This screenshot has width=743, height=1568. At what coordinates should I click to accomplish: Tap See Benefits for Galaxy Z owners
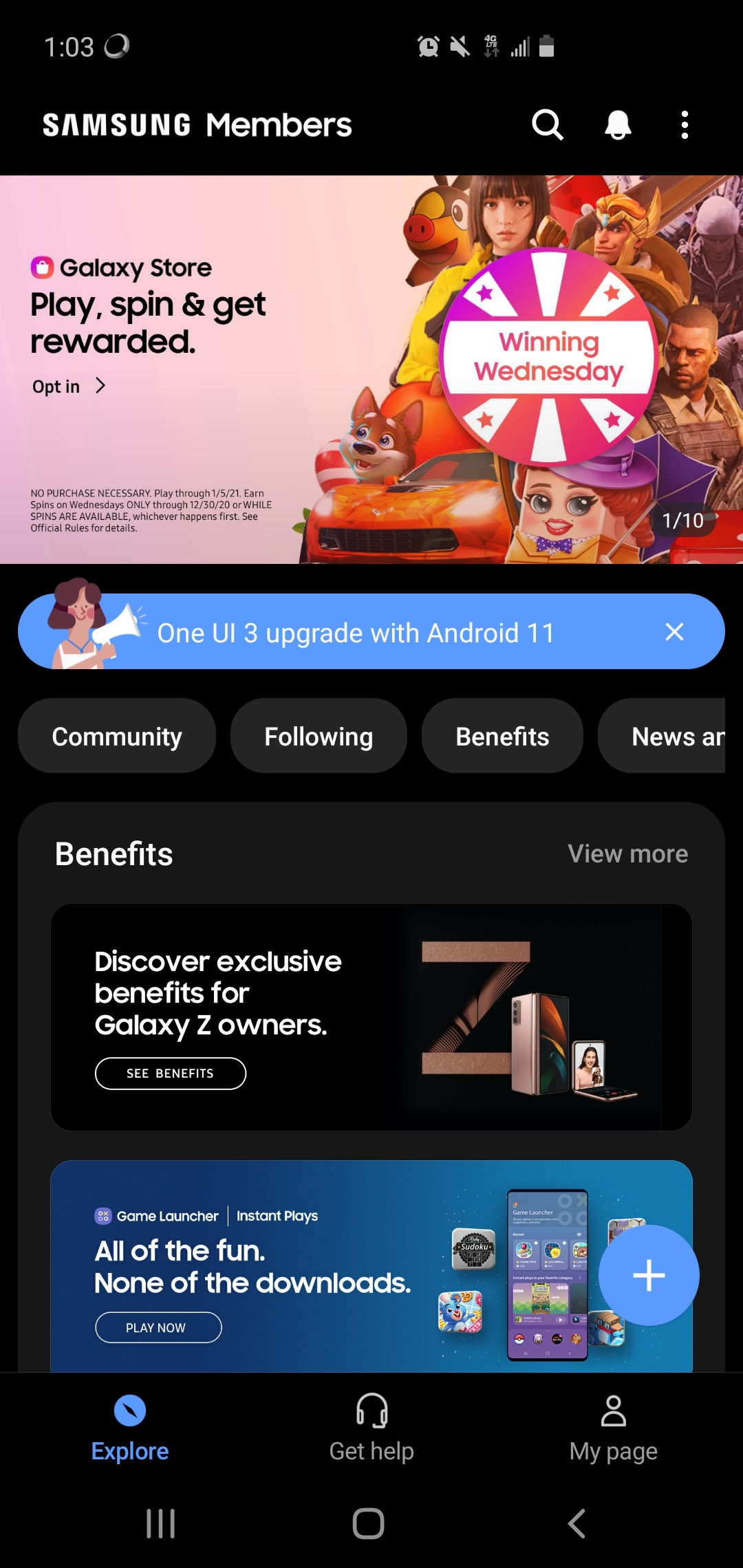(x=170, y=1074)
